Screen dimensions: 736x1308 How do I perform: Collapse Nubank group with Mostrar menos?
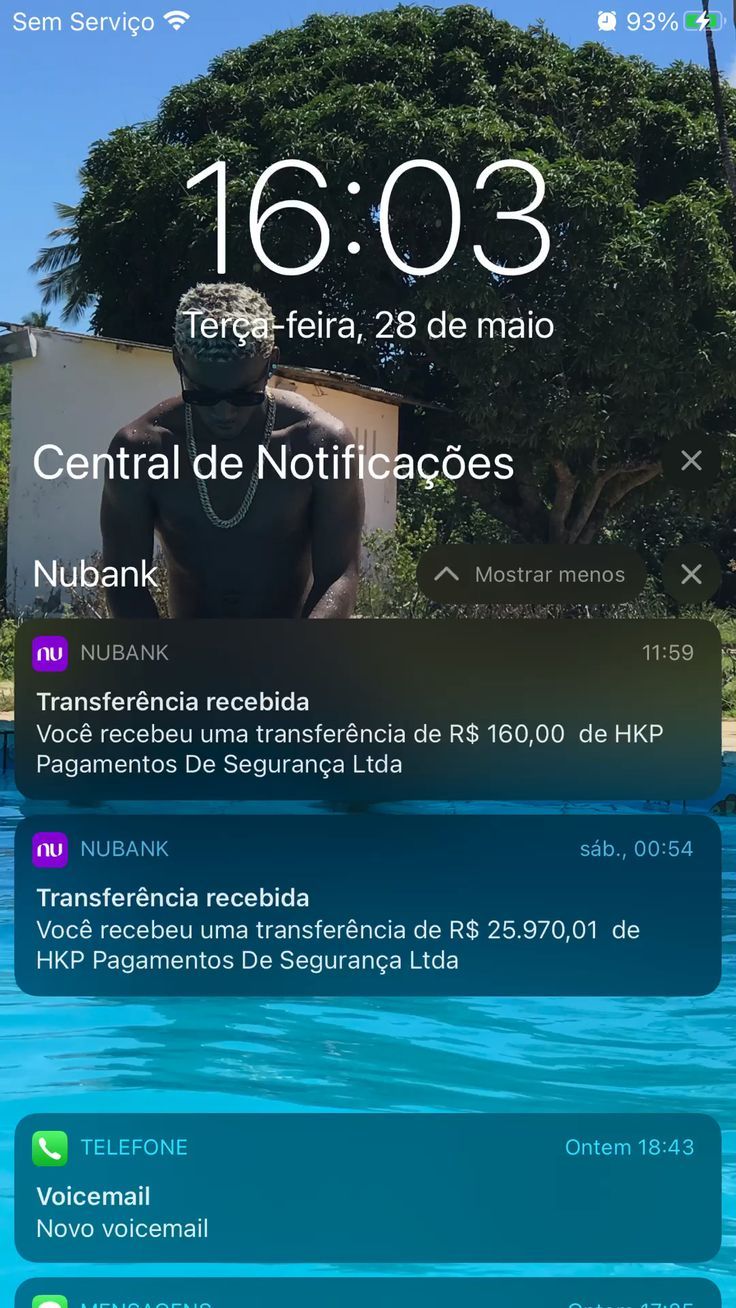[531, 574]
